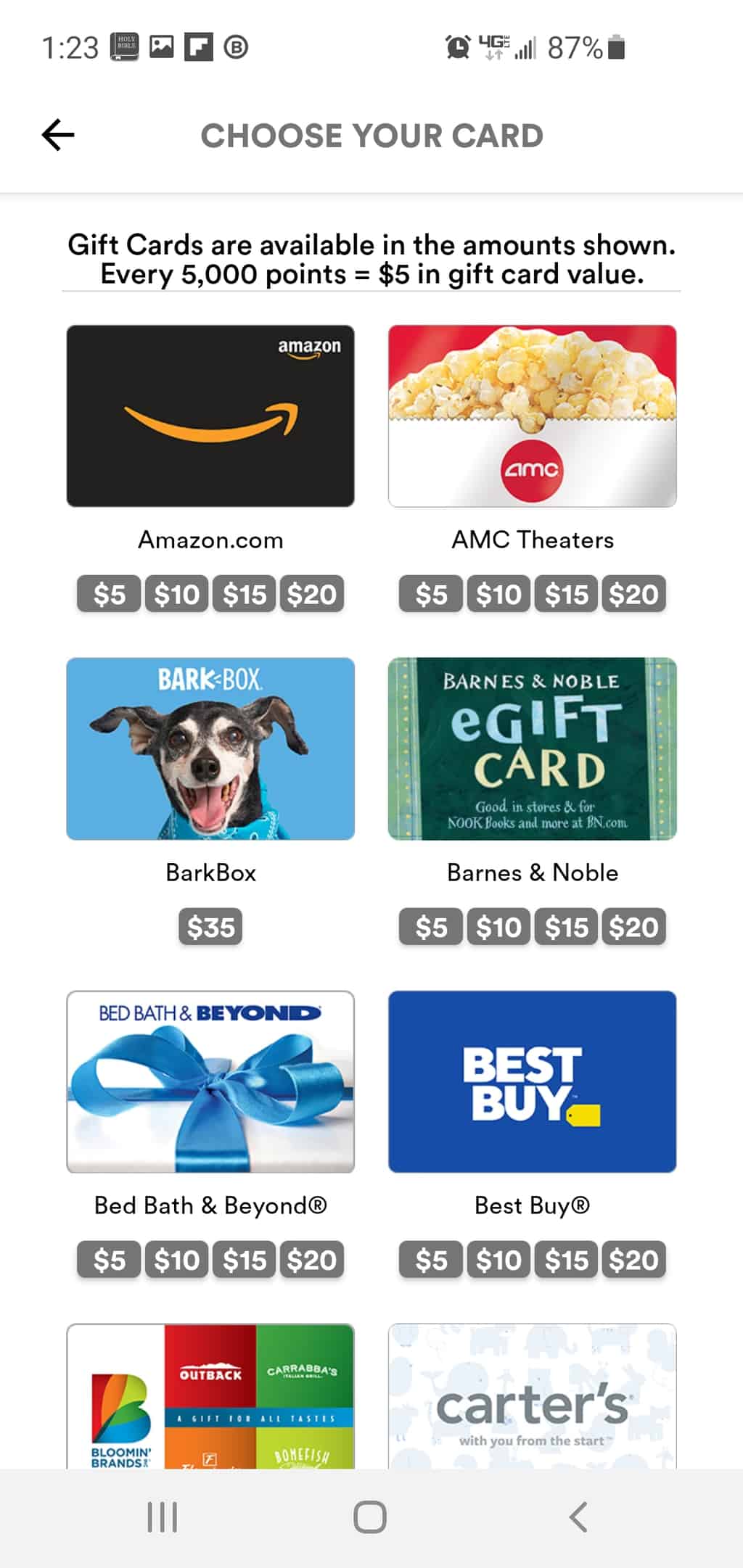Select the $10 Amazon.com amount
The image size is (743, 1568).
click(x=177, y=594)
